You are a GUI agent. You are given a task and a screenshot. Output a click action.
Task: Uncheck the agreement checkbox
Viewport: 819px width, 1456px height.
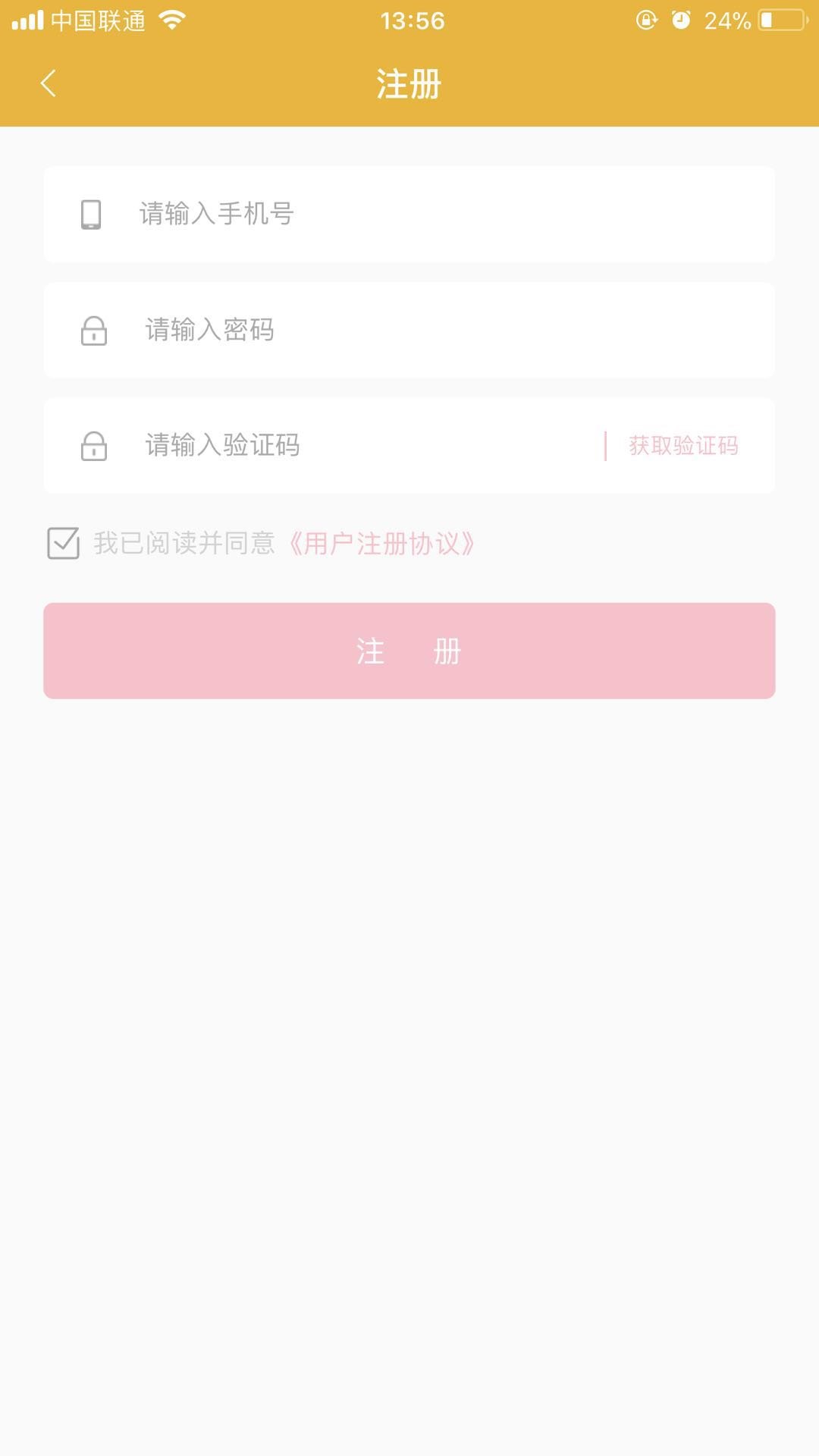[x=64, y=543]
